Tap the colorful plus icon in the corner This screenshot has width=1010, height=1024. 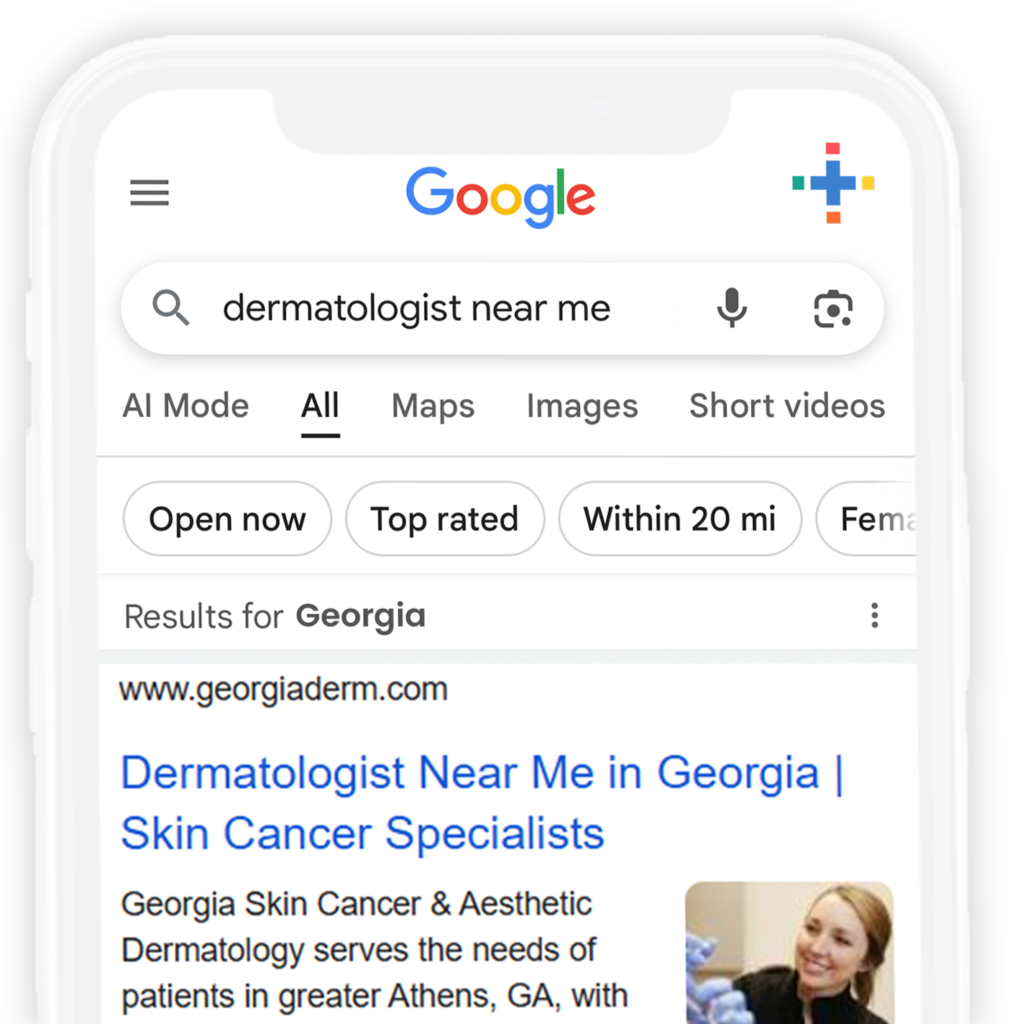(x=831, y=185)
